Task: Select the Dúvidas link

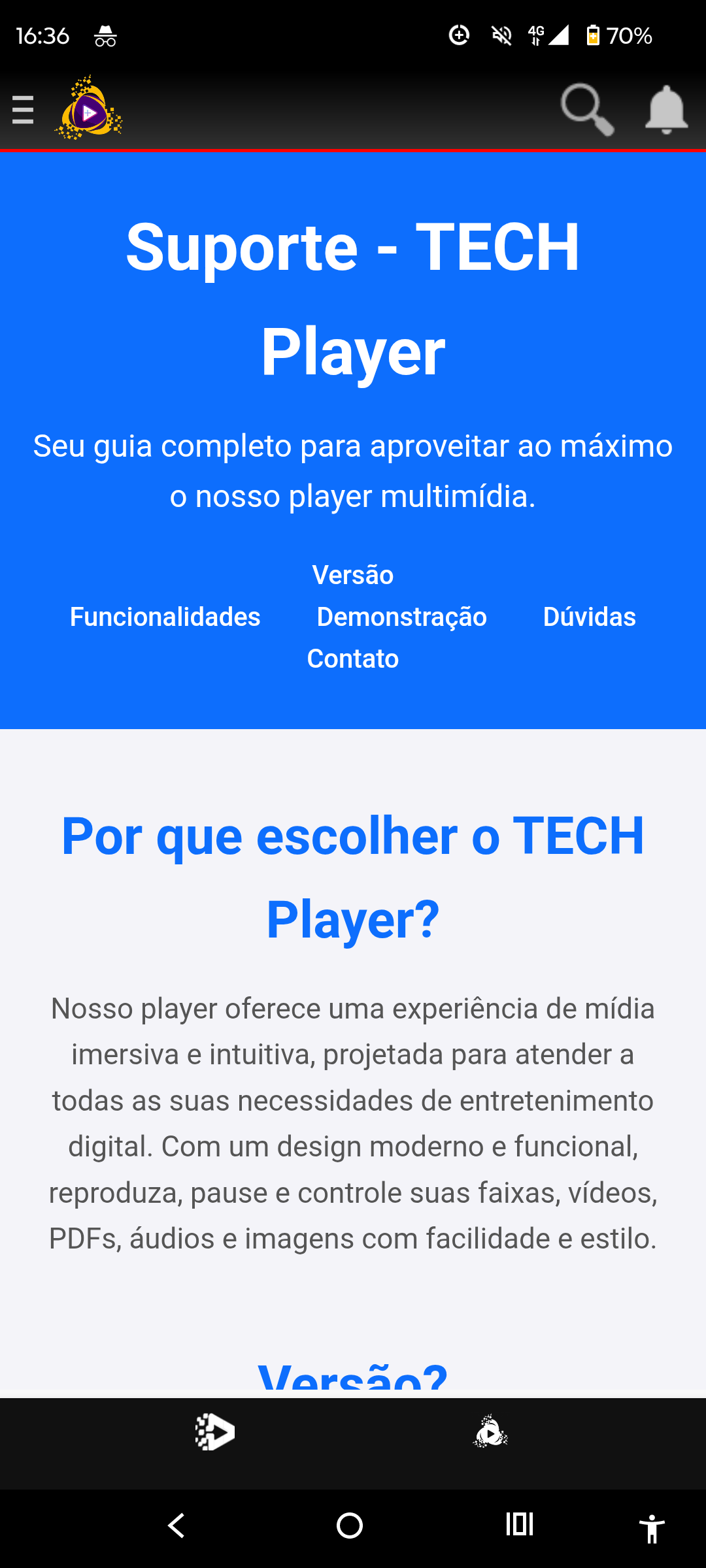Action: (x=589, y=617)
